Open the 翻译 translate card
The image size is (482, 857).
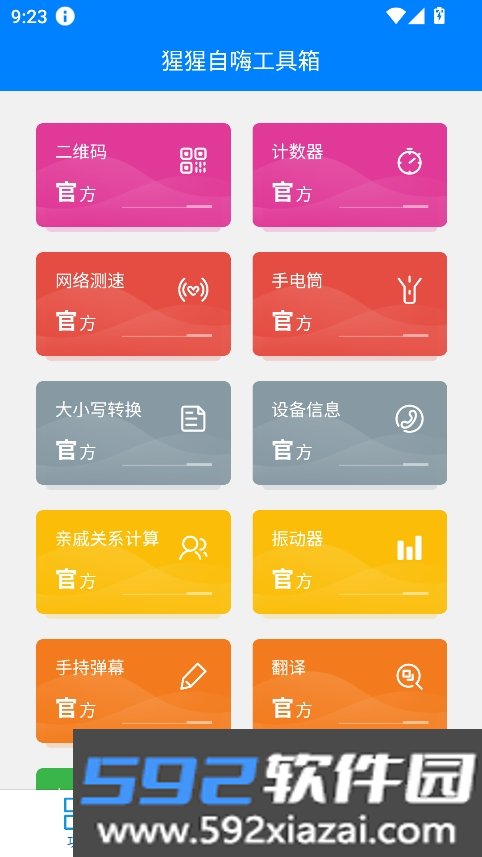tap(350, 684)
